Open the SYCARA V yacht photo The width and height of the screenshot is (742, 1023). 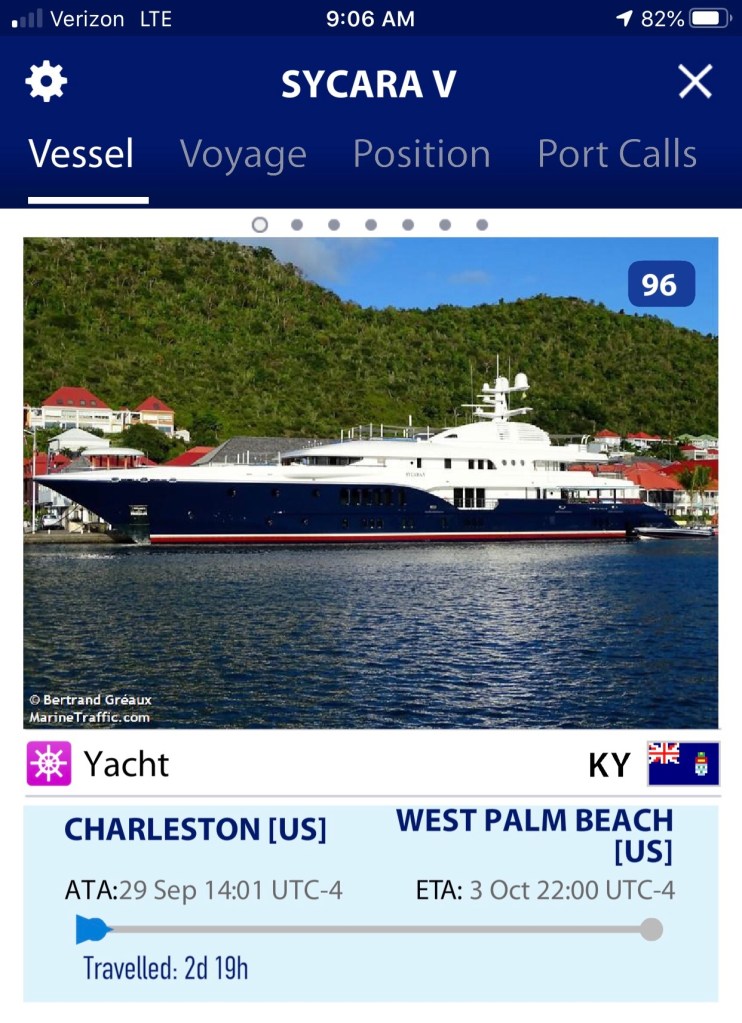[x=370, y=482]
